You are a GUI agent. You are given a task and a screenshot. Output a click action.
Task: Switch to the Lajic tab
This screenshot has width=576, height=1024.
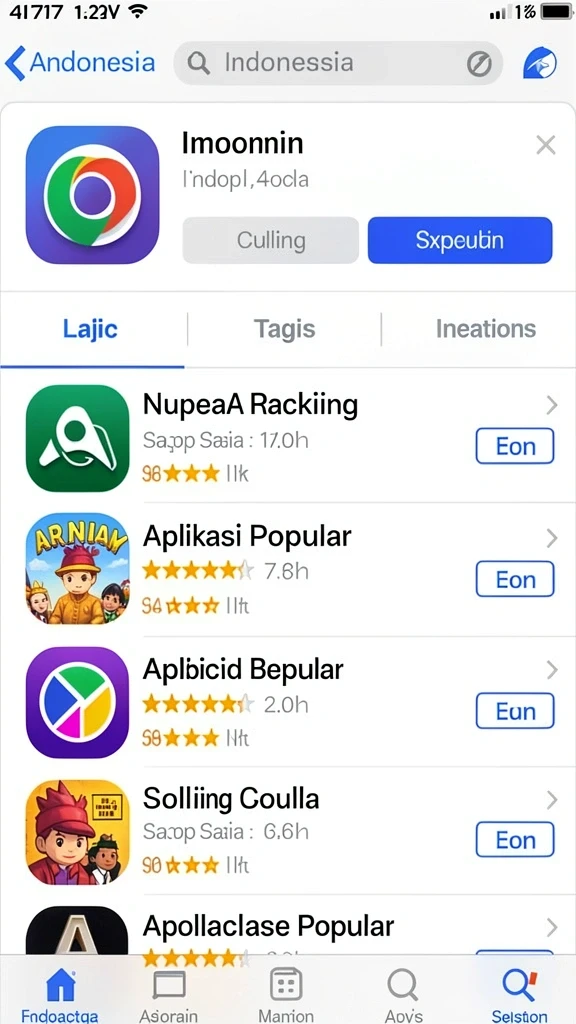coord(91,328)
